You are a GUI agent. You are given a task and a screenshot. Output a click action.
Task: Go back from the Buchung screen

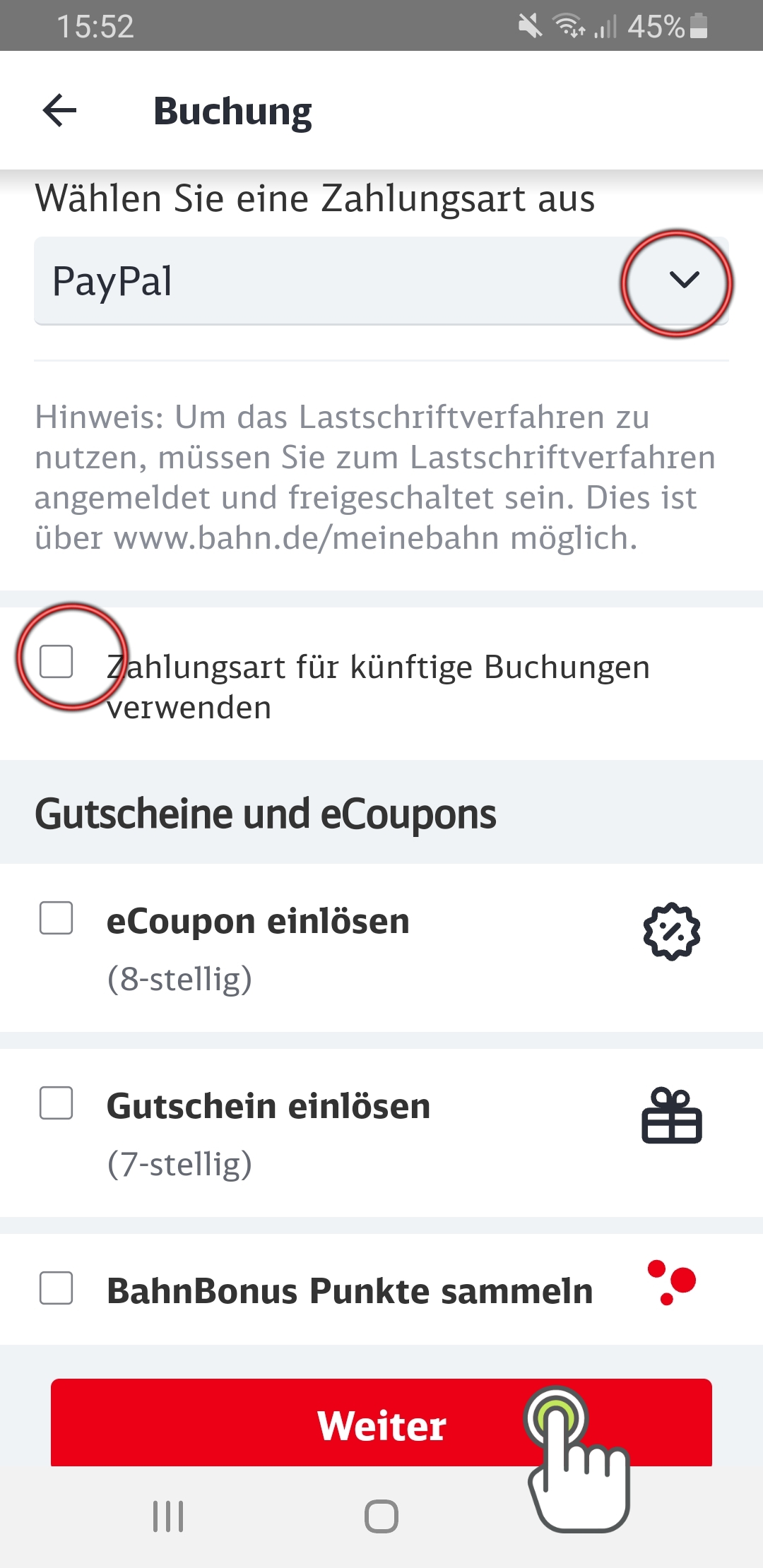tap(59, 111)
